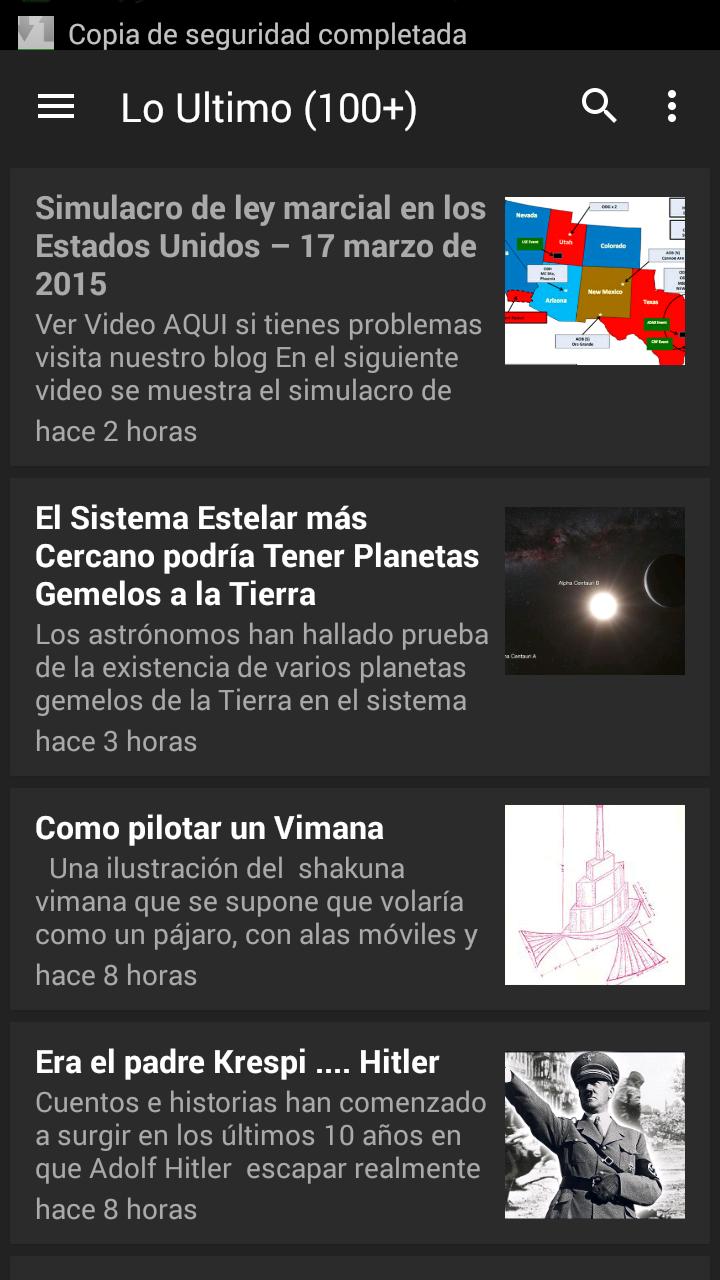Read the Sistema Estelar más Cercano article
Screen dimensions: 720x1280
(x=258, y=556)
